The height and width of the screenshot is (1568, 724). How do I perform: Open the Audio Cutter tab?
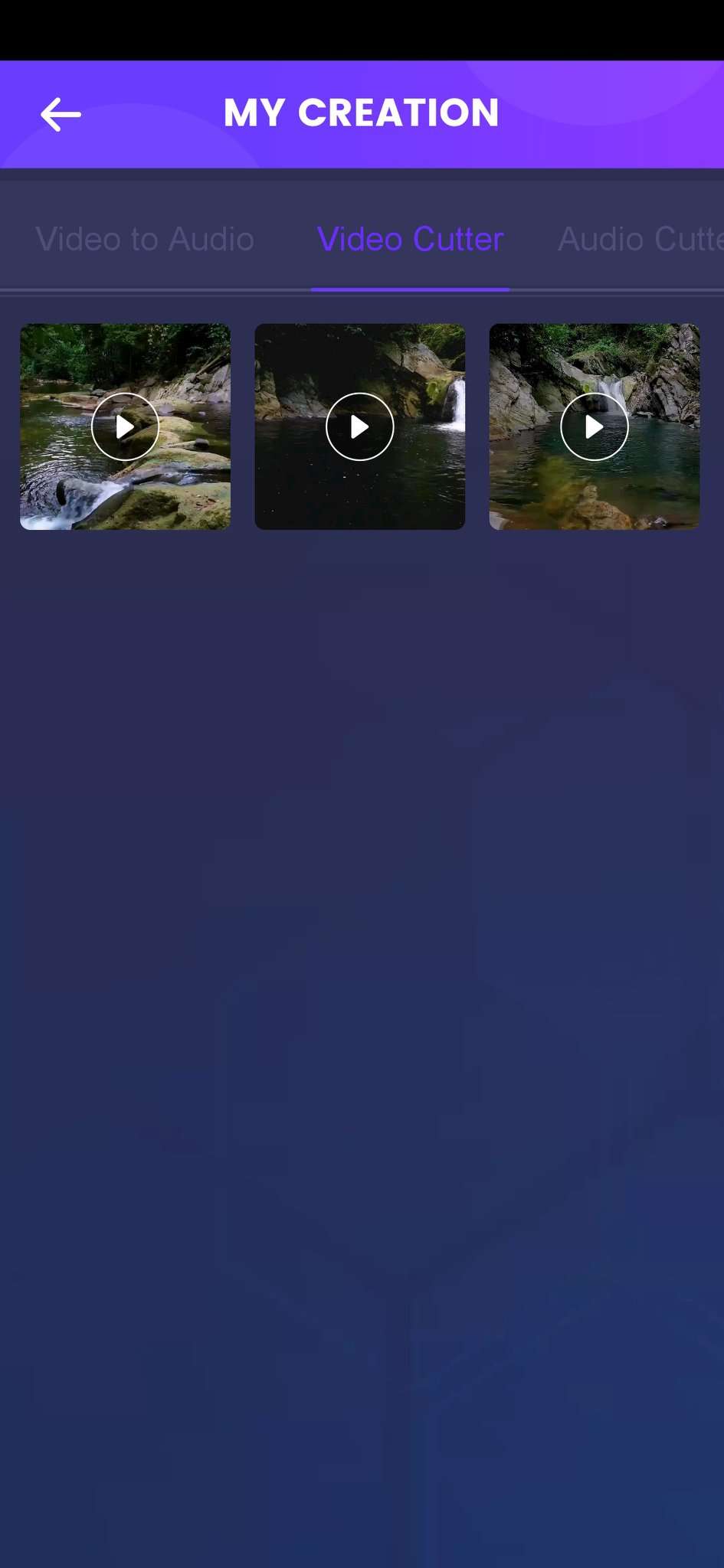639,240
